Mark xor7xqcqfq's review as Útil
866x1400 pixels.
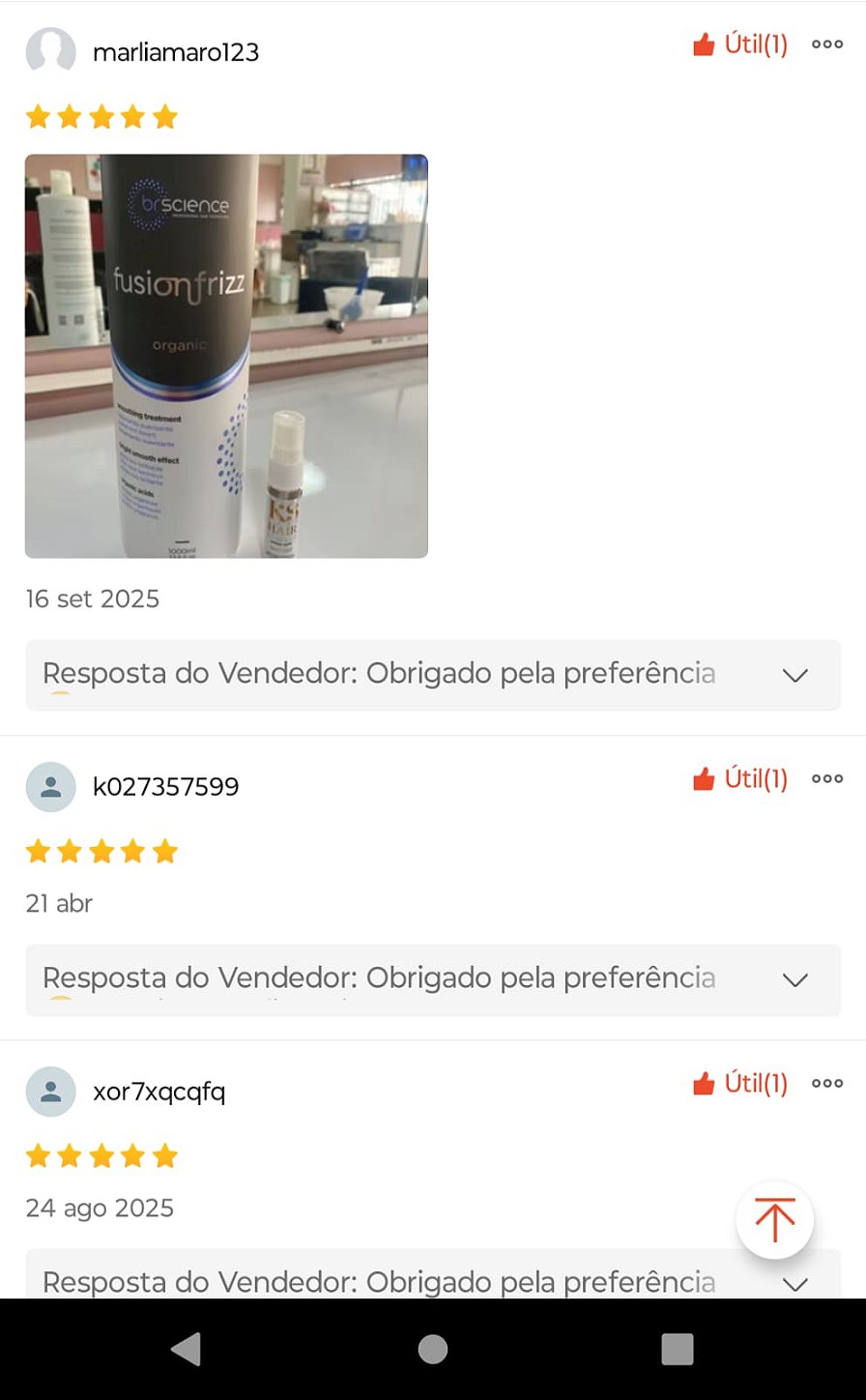[x=740, y=1083]
